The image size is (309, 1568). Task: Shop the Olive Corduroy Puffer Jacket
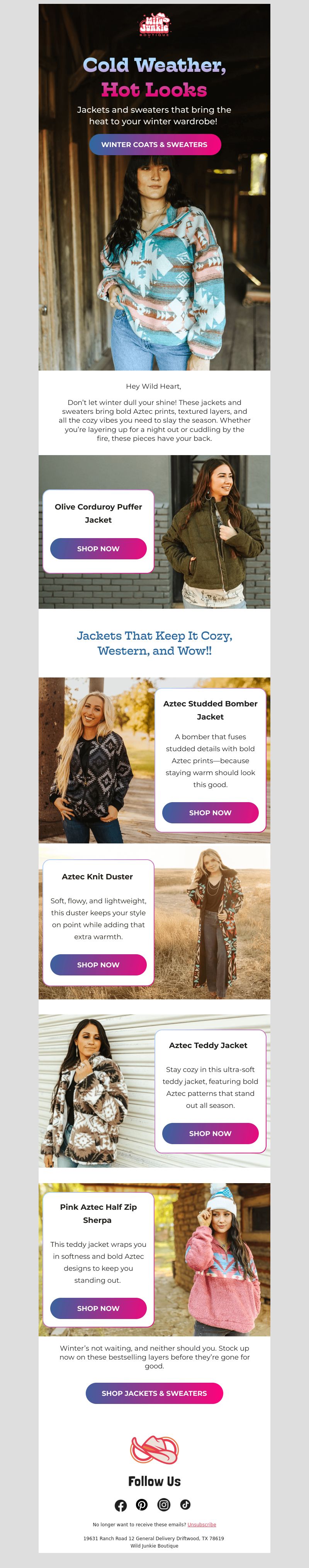click(x=98, y=549)
